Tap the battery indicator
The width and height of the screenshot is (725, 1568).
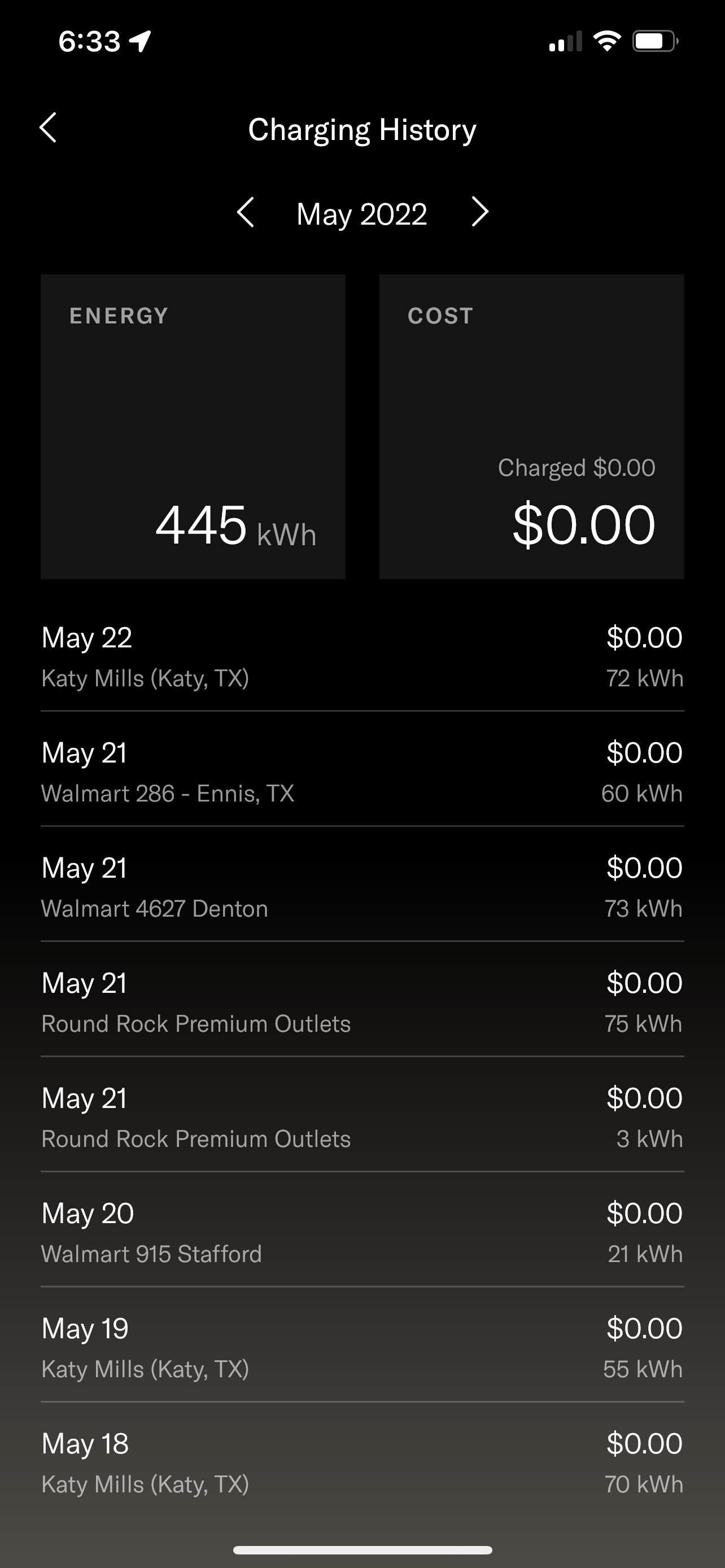pos(652,40)
